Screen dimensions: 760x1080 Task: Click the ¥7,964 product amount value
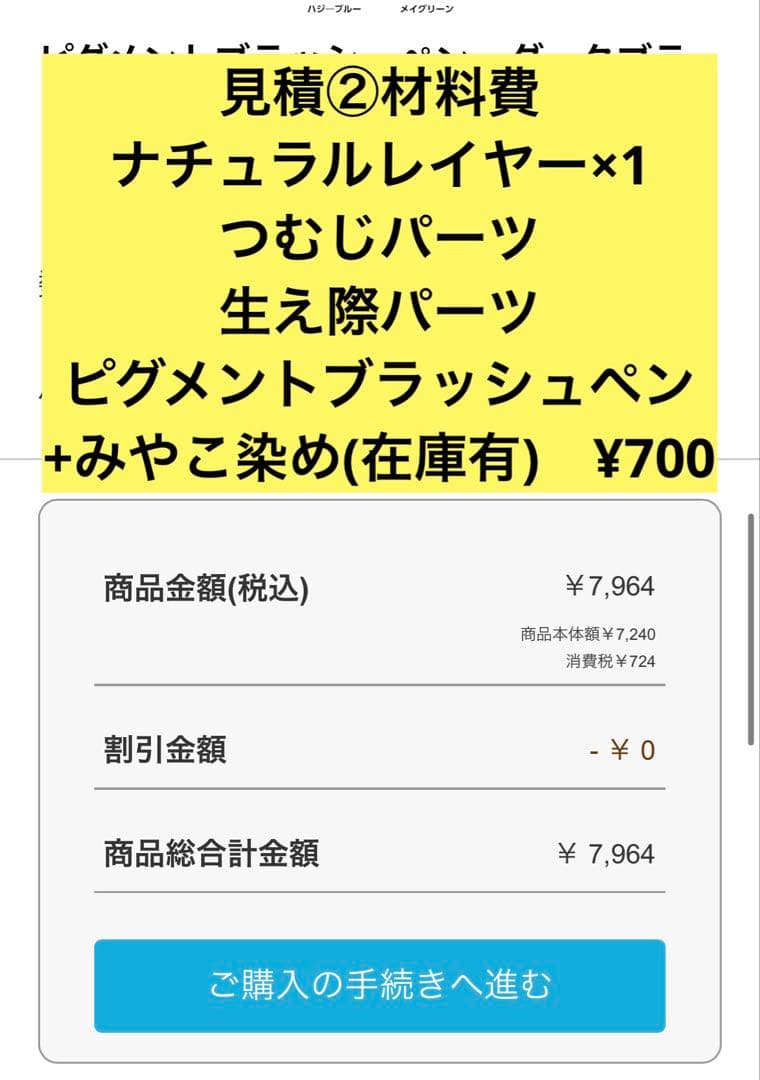[x=609, y=586]
